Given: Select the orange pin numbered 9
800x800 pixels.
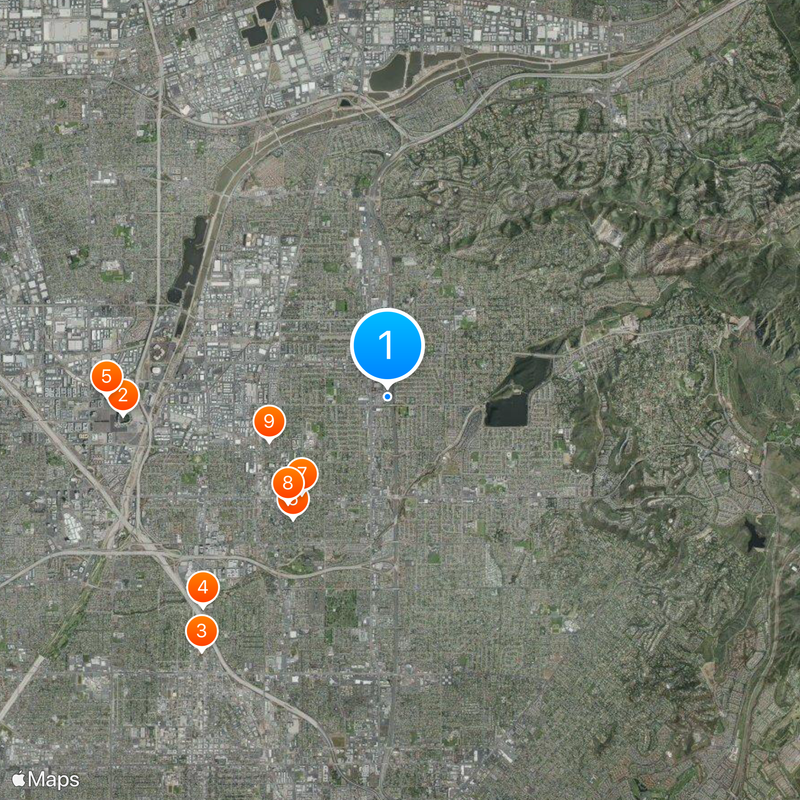Looking at the screenshot, I should [x=268, y=422].
